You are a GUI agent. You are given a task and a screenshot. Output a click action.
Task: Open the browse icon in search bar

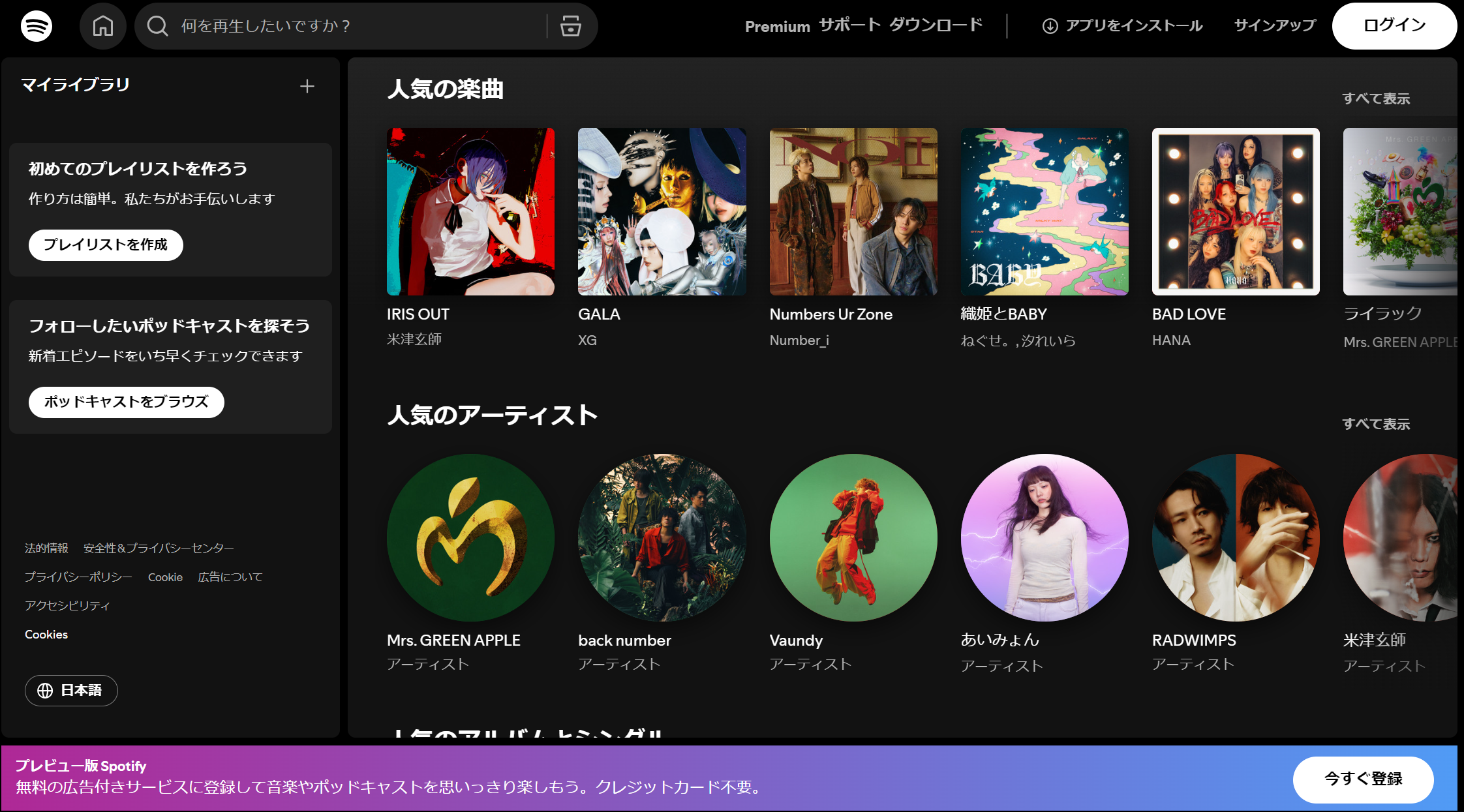[x=570, y=26]
